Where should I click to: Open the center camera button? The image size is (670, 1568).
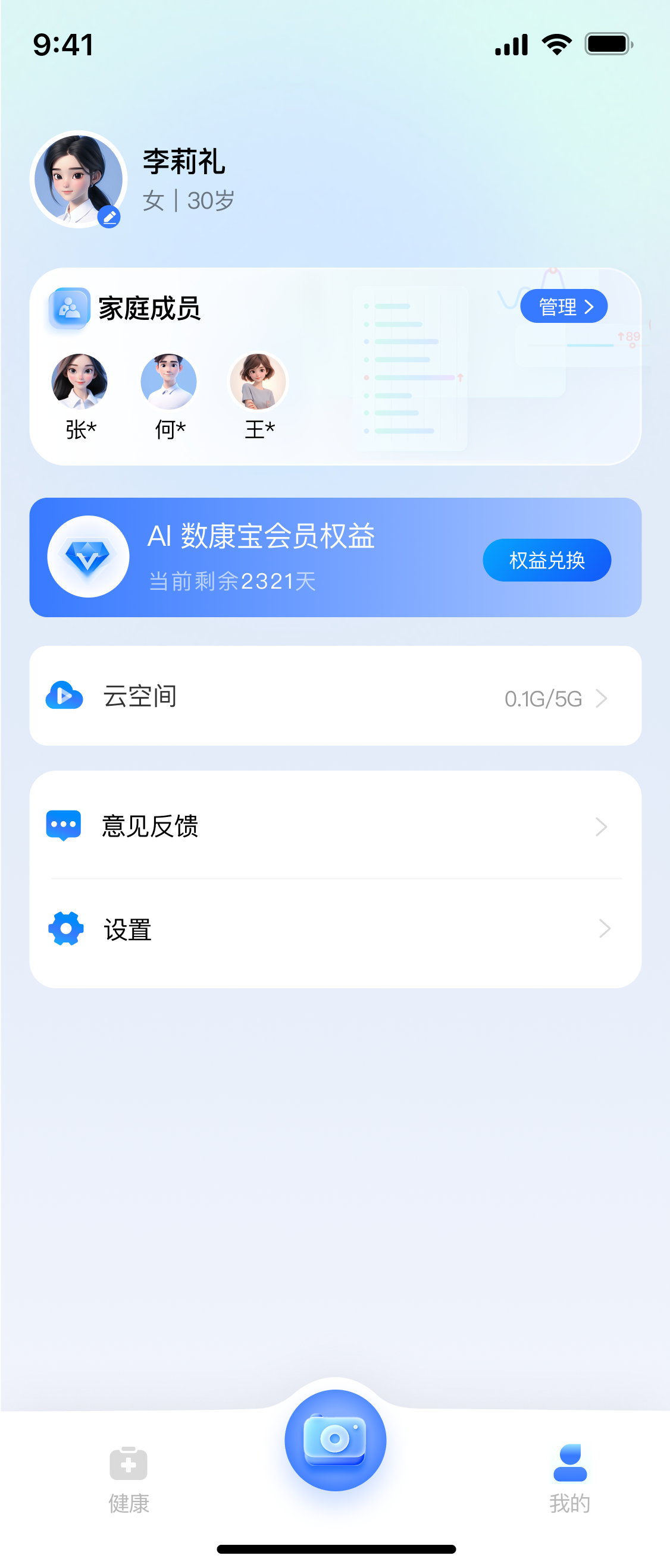[x=335, y=1440]
